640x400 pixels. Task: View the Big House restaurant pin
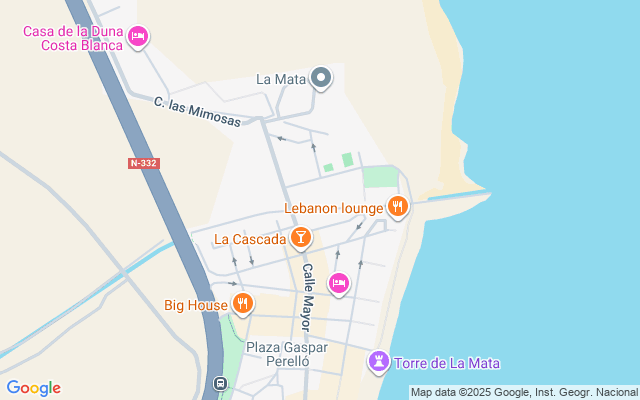click(241, 302)
